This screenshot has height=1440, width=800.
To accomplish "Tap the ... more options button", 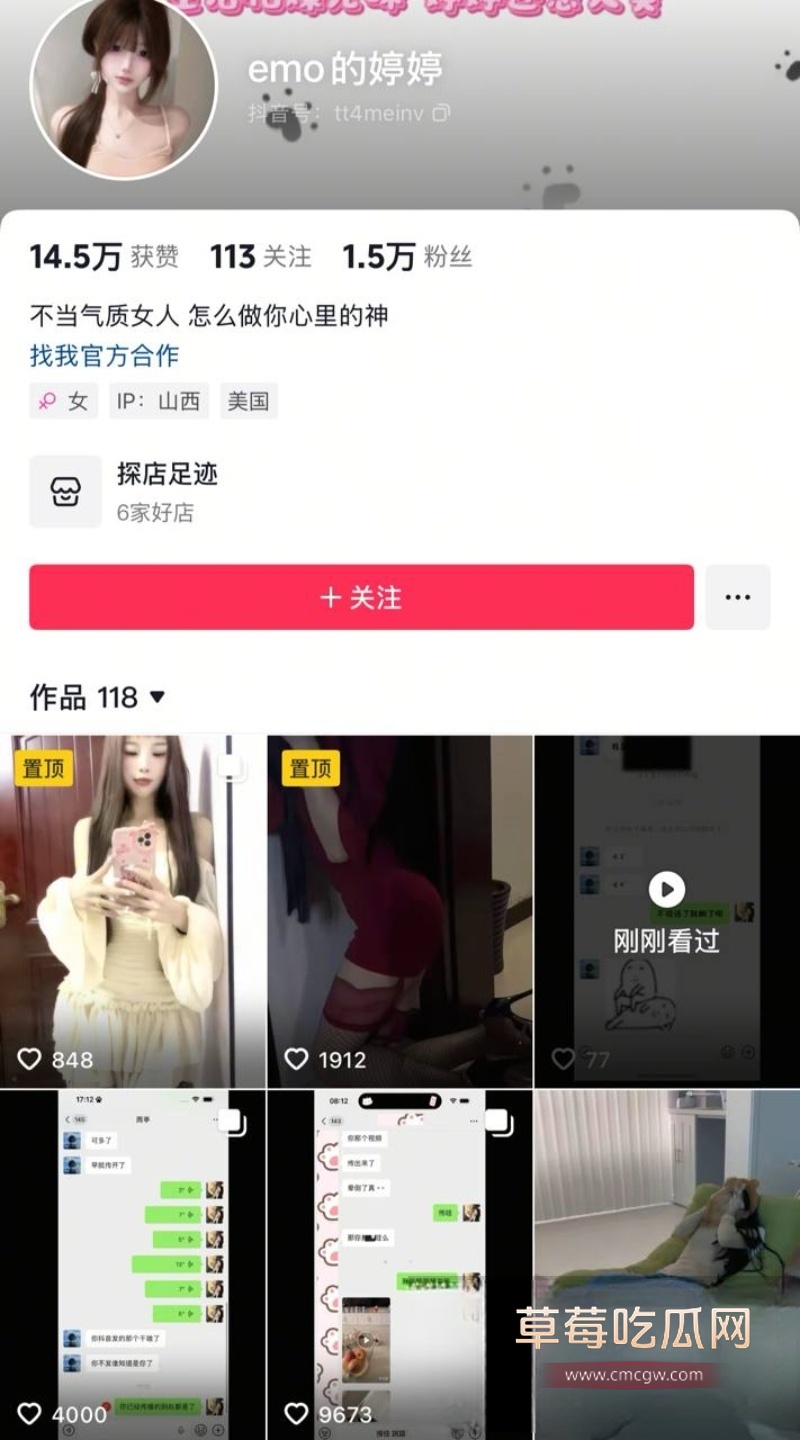I will click(x=738, y=597).
